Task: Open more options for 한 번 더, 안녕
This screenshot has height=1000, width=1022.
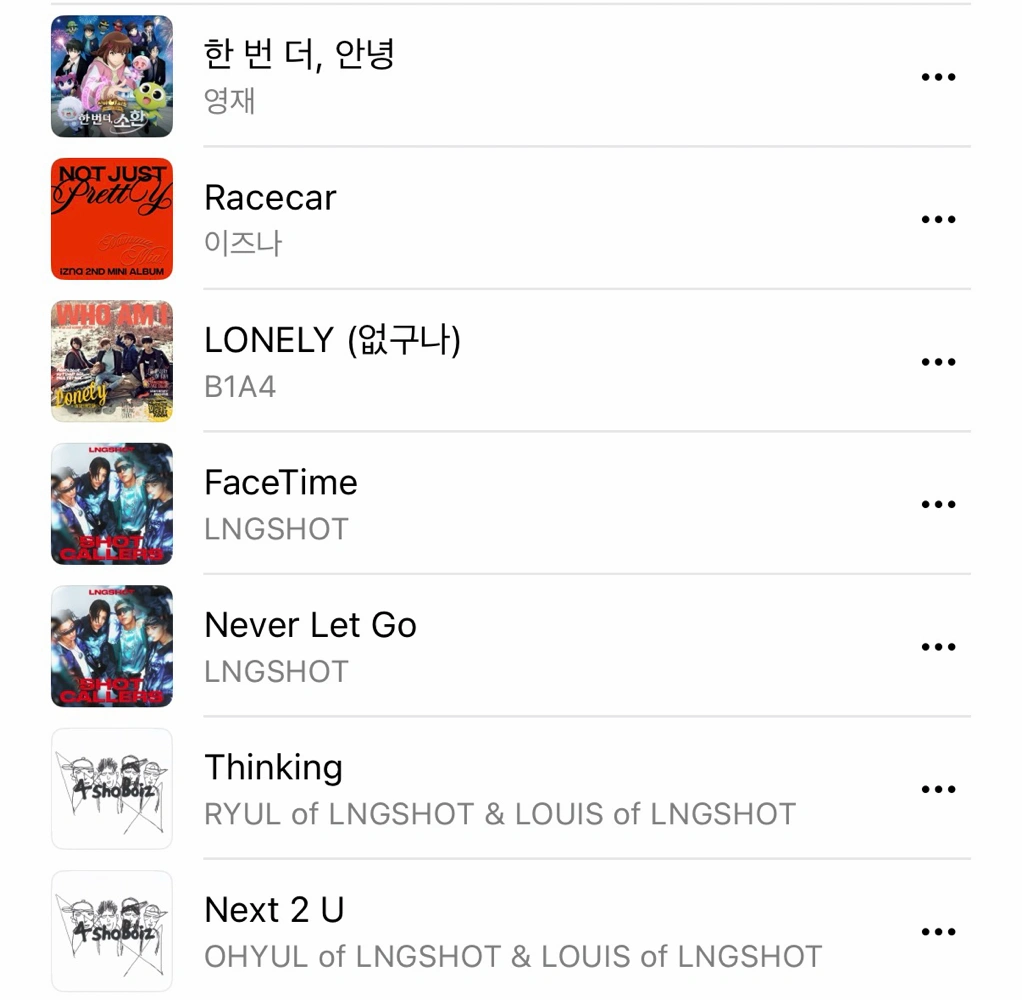Action: (x=937, y=77)
